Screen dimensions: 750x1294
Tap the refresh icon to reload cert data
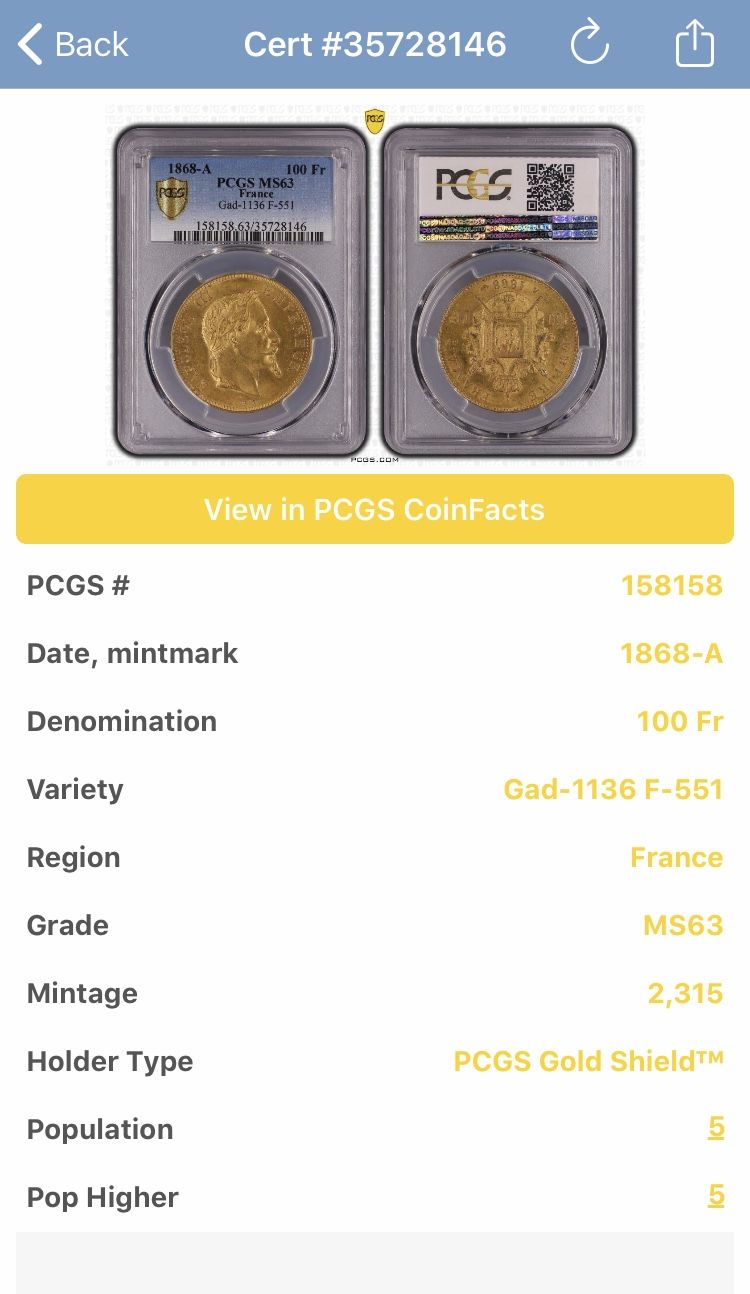[590, 44]
